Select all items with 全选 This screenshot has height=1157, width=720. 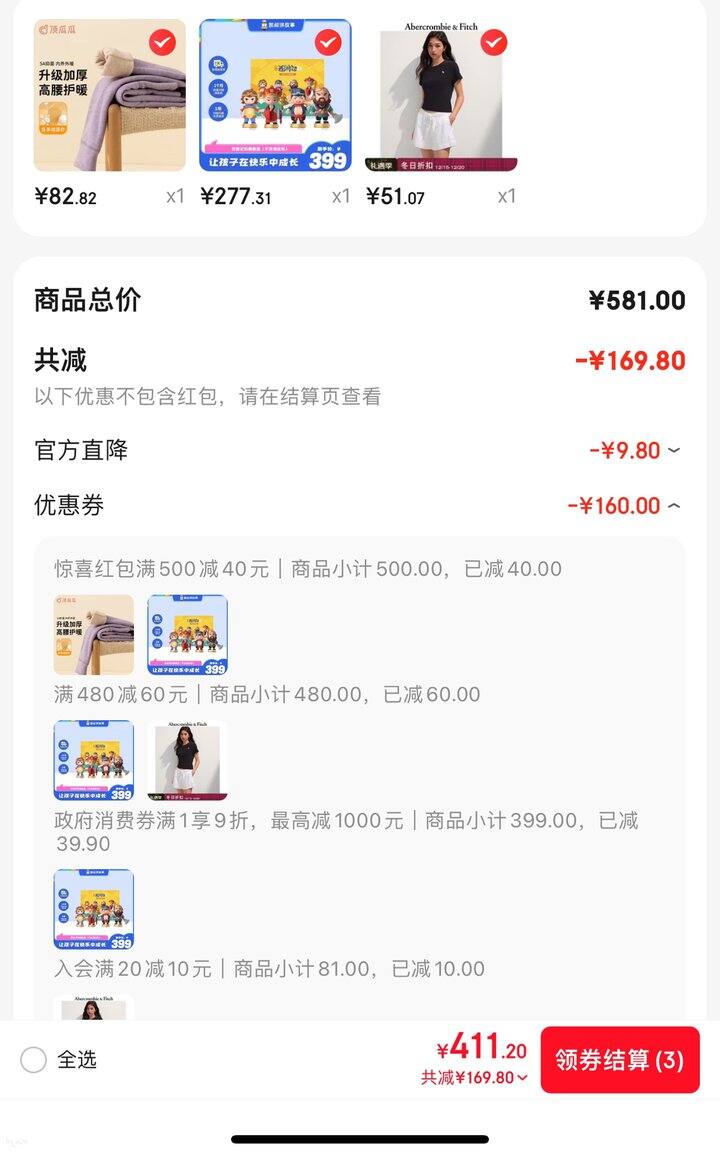click(x=34, y=1060)
